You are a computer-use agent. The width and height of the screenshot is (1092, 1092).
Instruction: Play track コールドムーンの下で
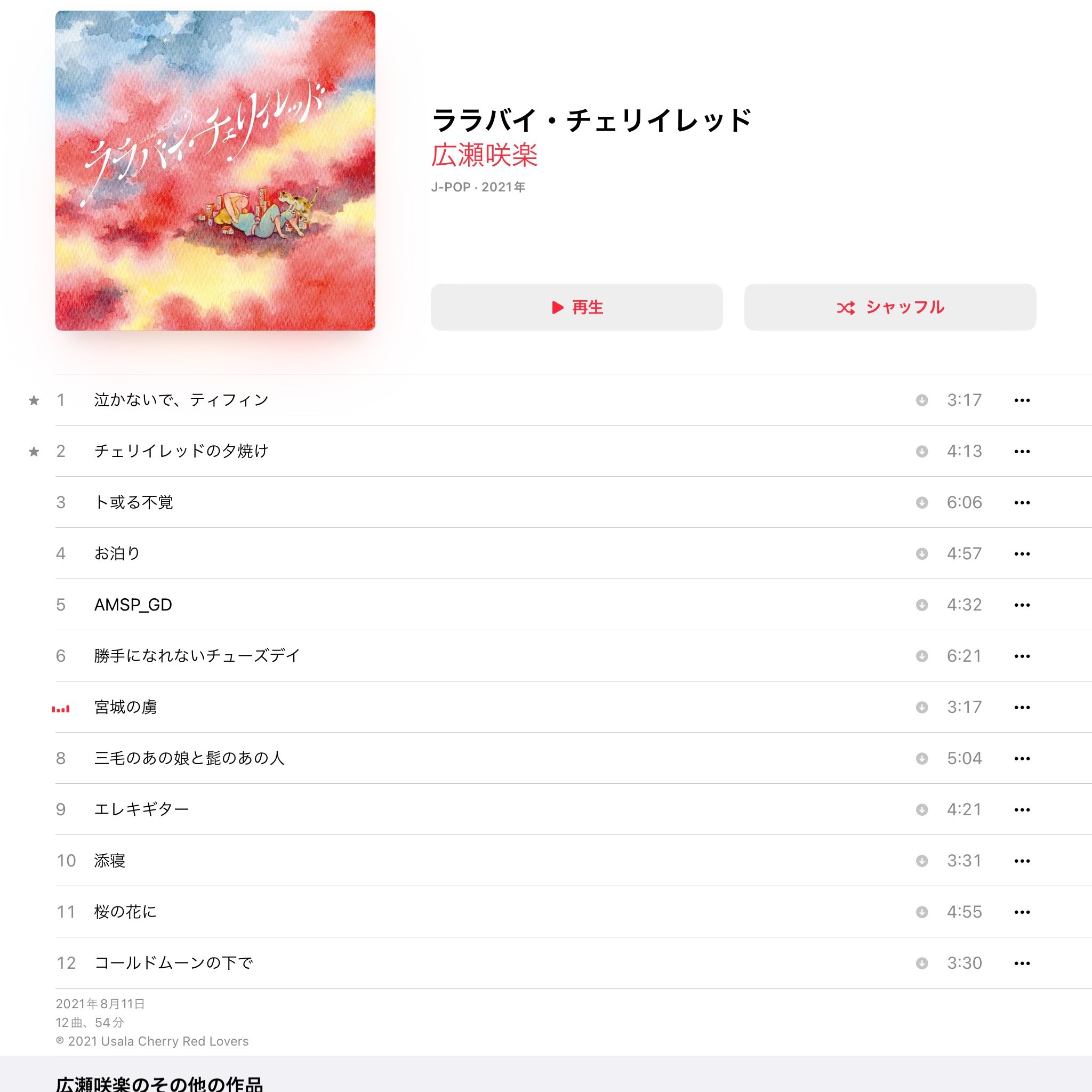coord(173,962)
